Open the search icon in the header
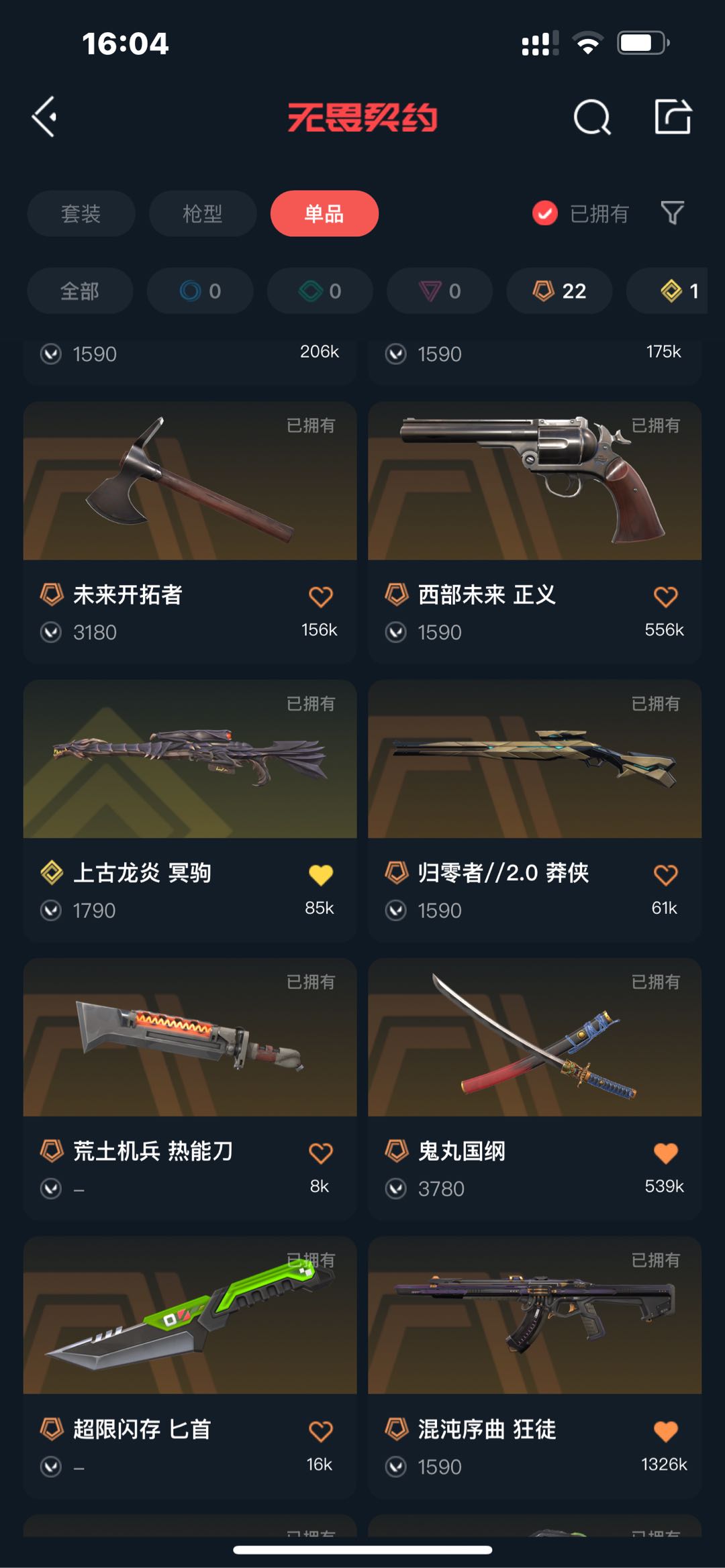The width and height of the screenshot is (725, 1568). click(591, 118)
